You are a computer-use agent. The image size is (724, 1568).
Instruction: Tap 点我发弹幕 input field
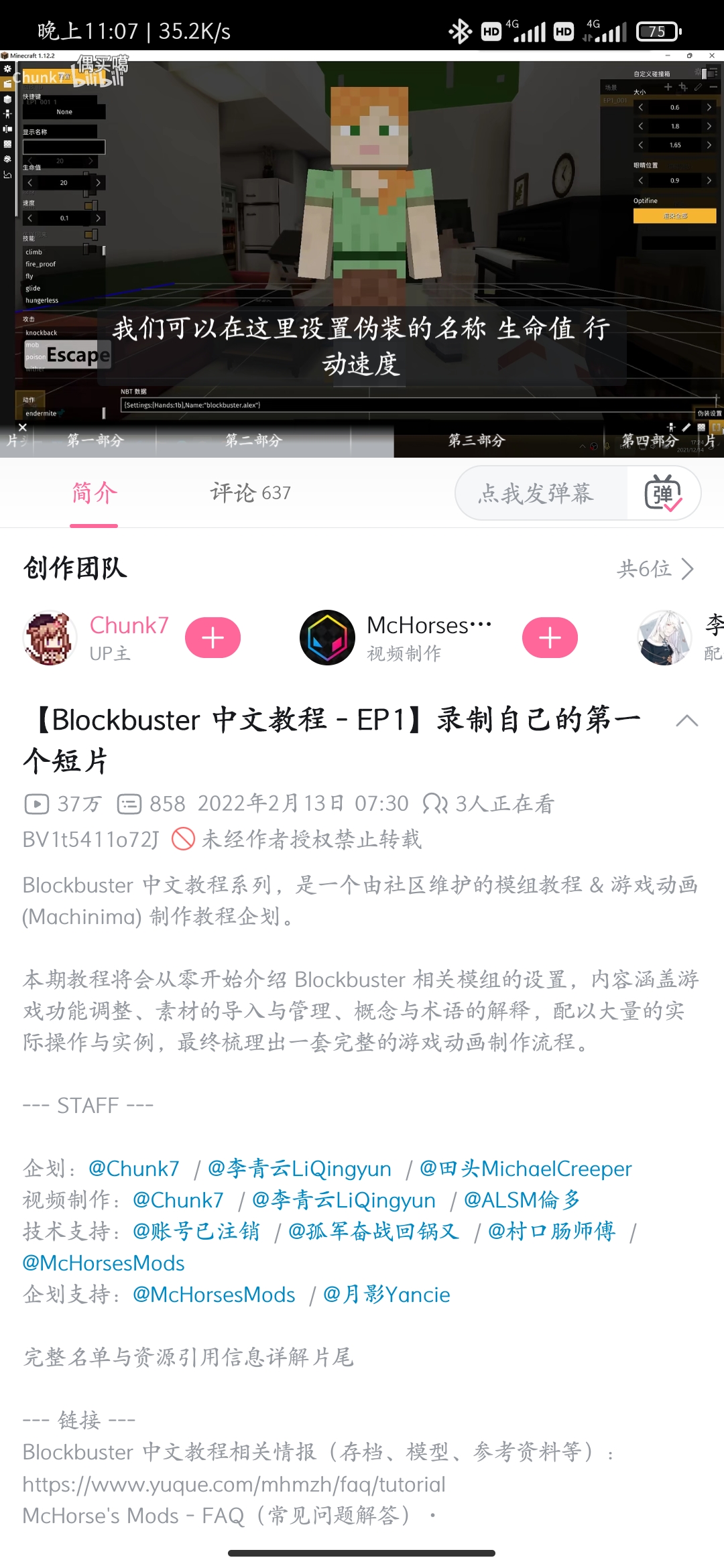(x=536, y=494)
